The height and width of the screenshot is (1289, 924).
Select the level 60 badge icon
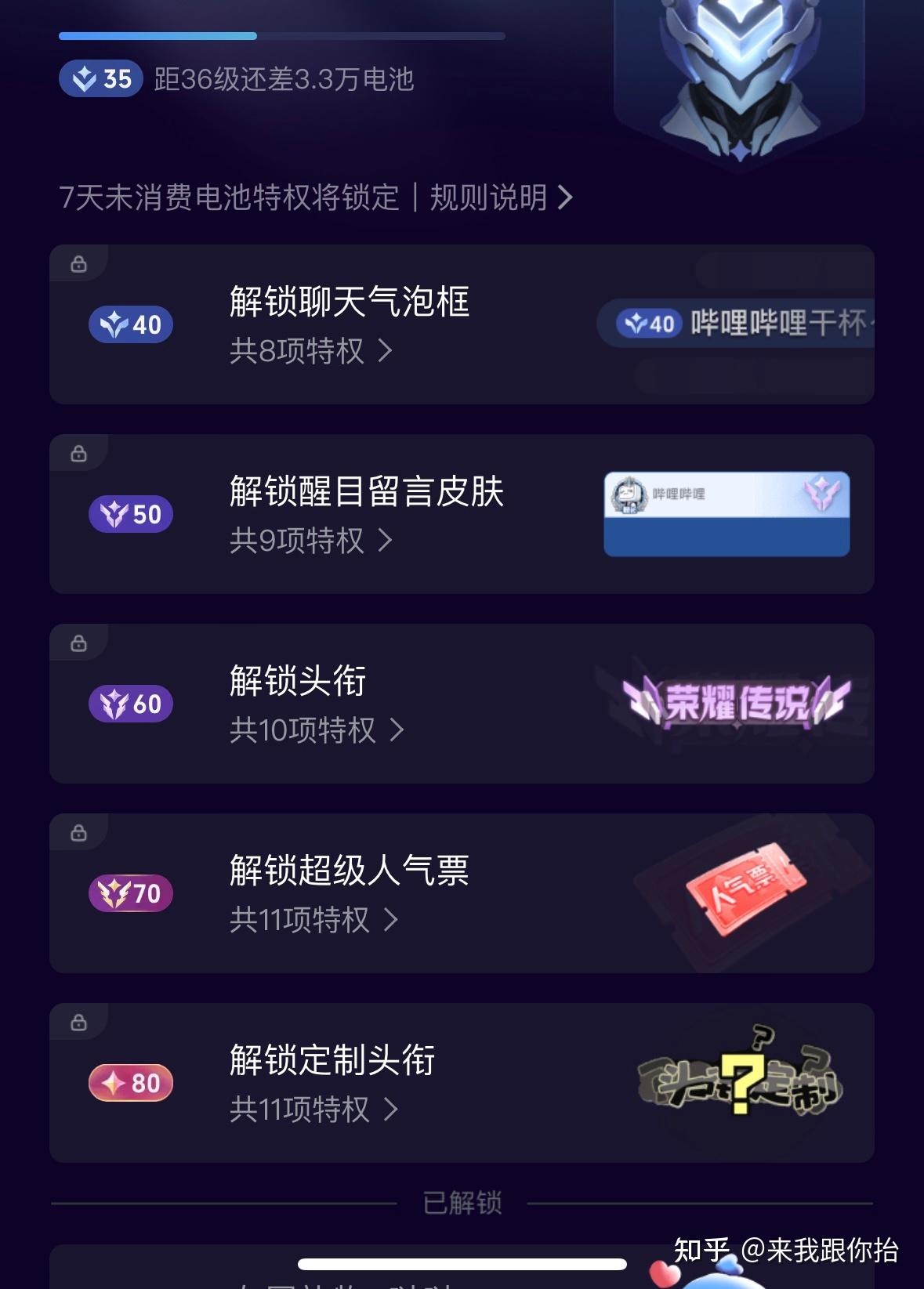pos(131,703)
